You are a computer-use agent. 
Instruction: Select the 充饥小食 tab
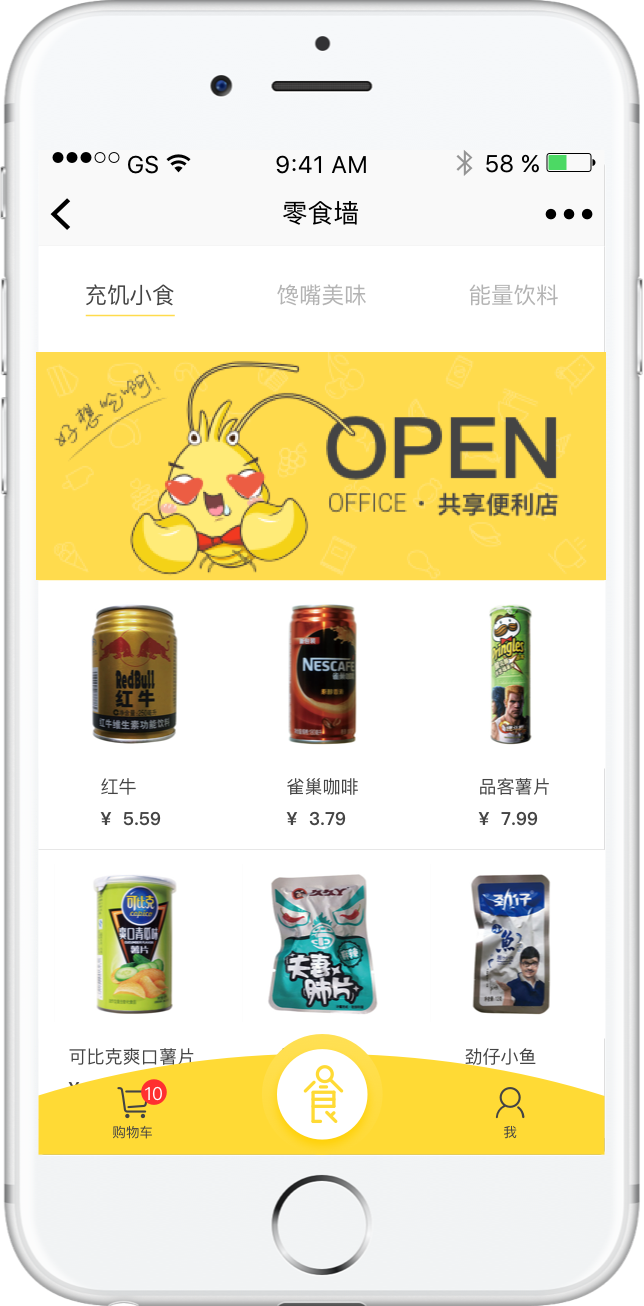pyautogui.click(x=130, y=296)
